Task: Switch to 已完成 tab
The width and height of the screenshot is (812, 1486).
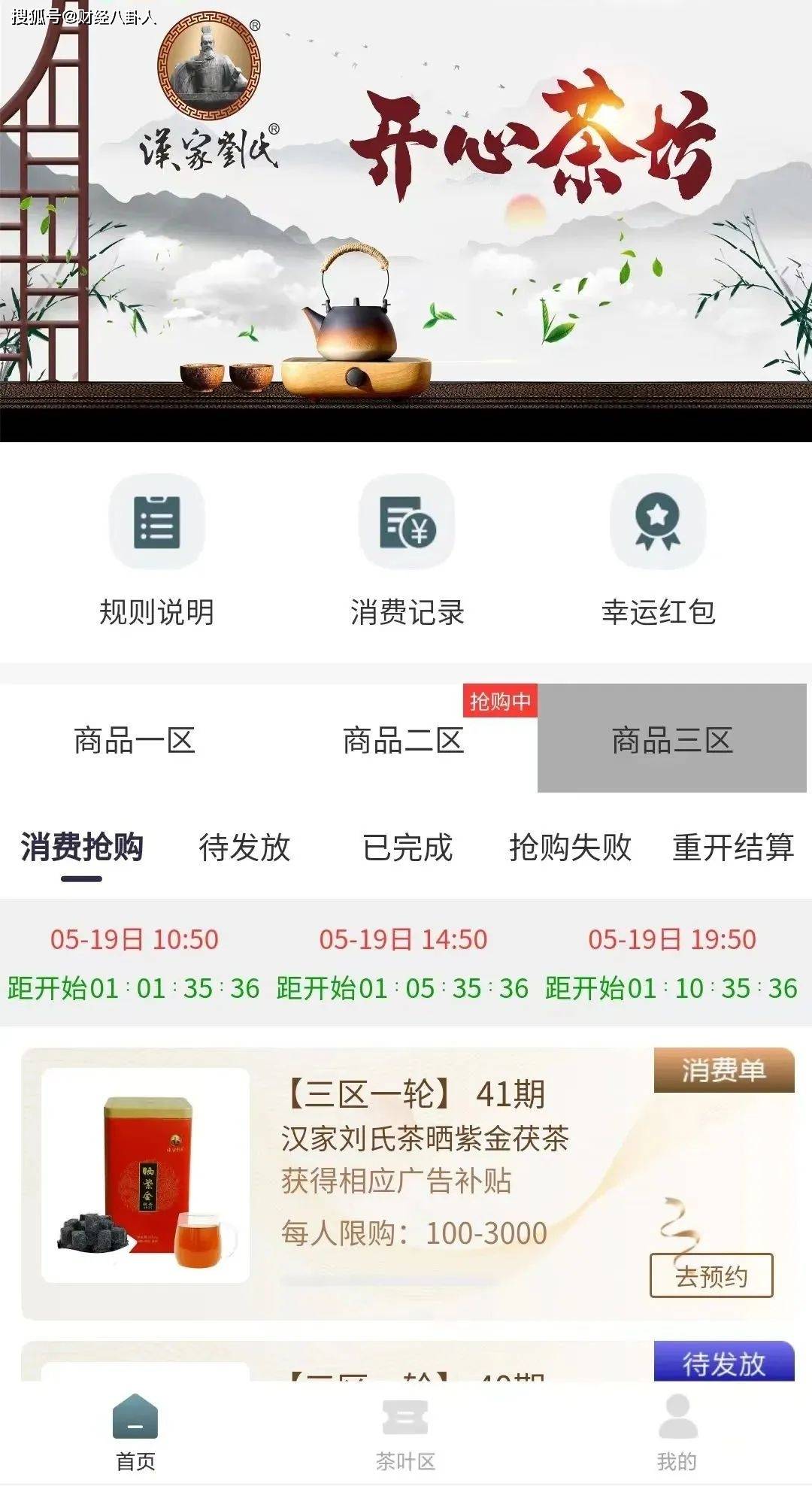Action: [x=407, y=848]
